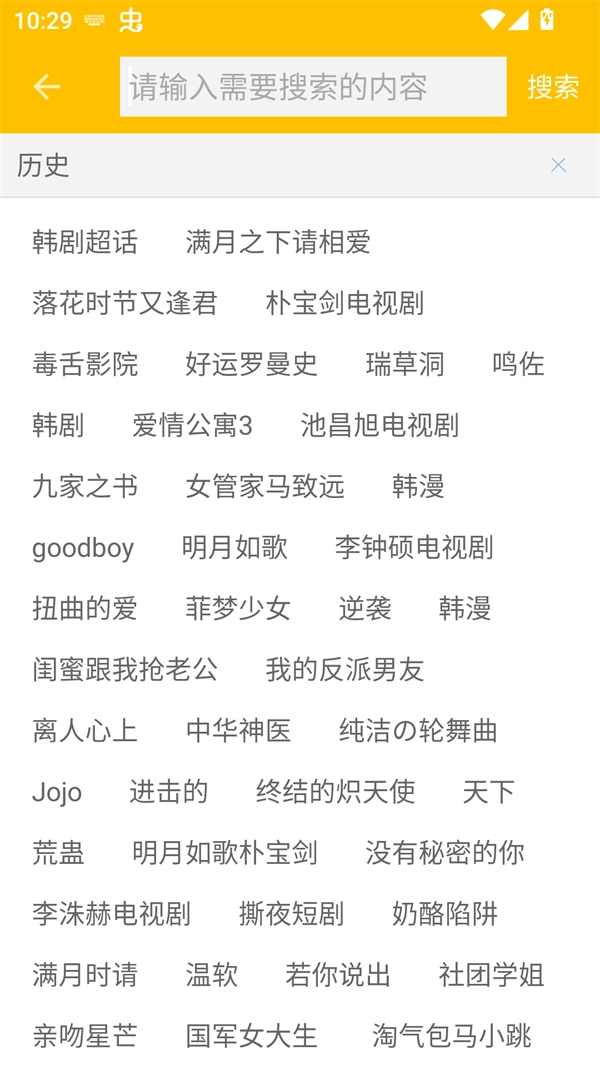Go back using the arrow icon
The width and height of the screenshot is (600, 1066).
[47, 87]
